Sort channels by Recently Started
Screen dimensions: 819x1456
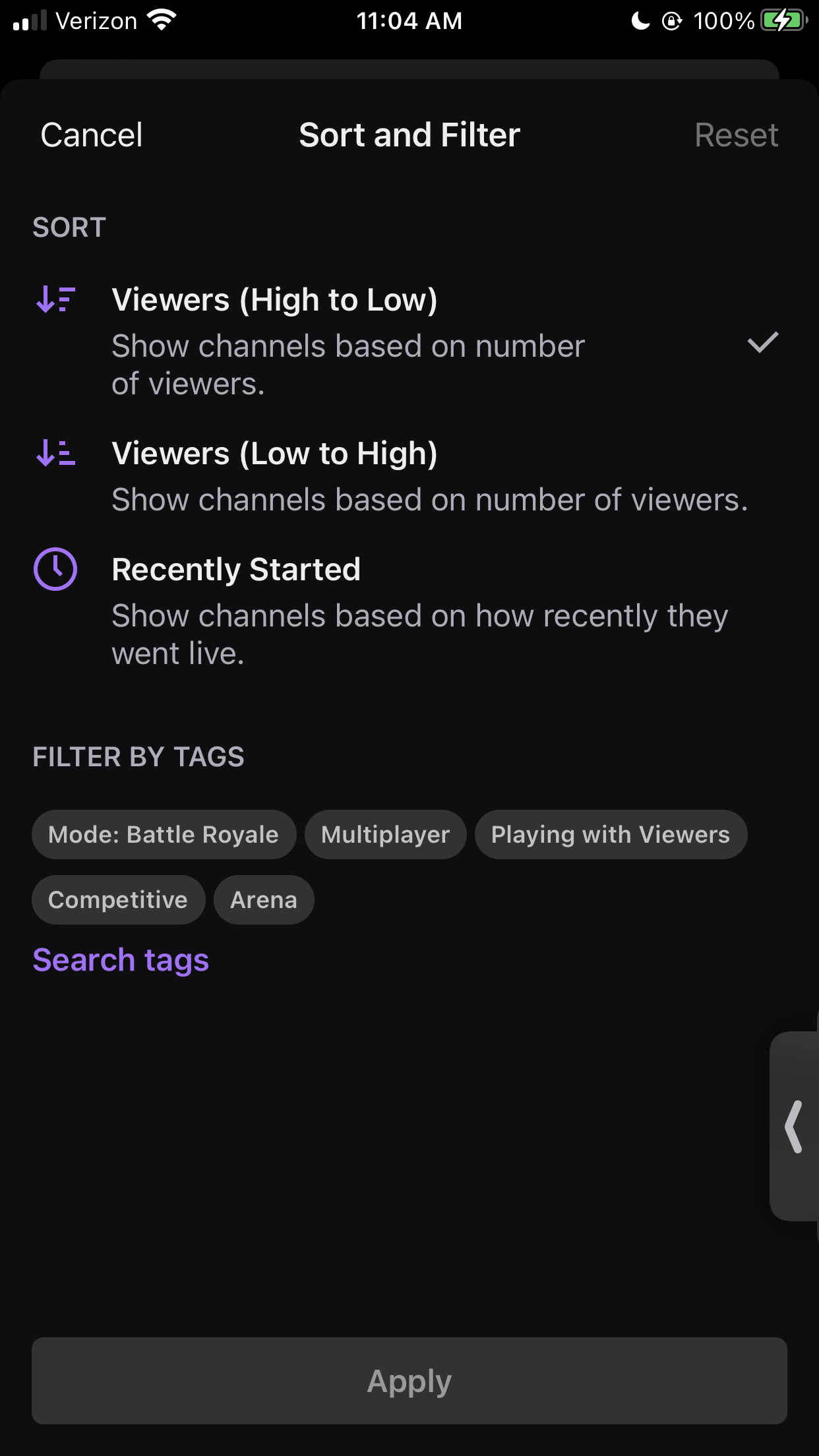236,570
